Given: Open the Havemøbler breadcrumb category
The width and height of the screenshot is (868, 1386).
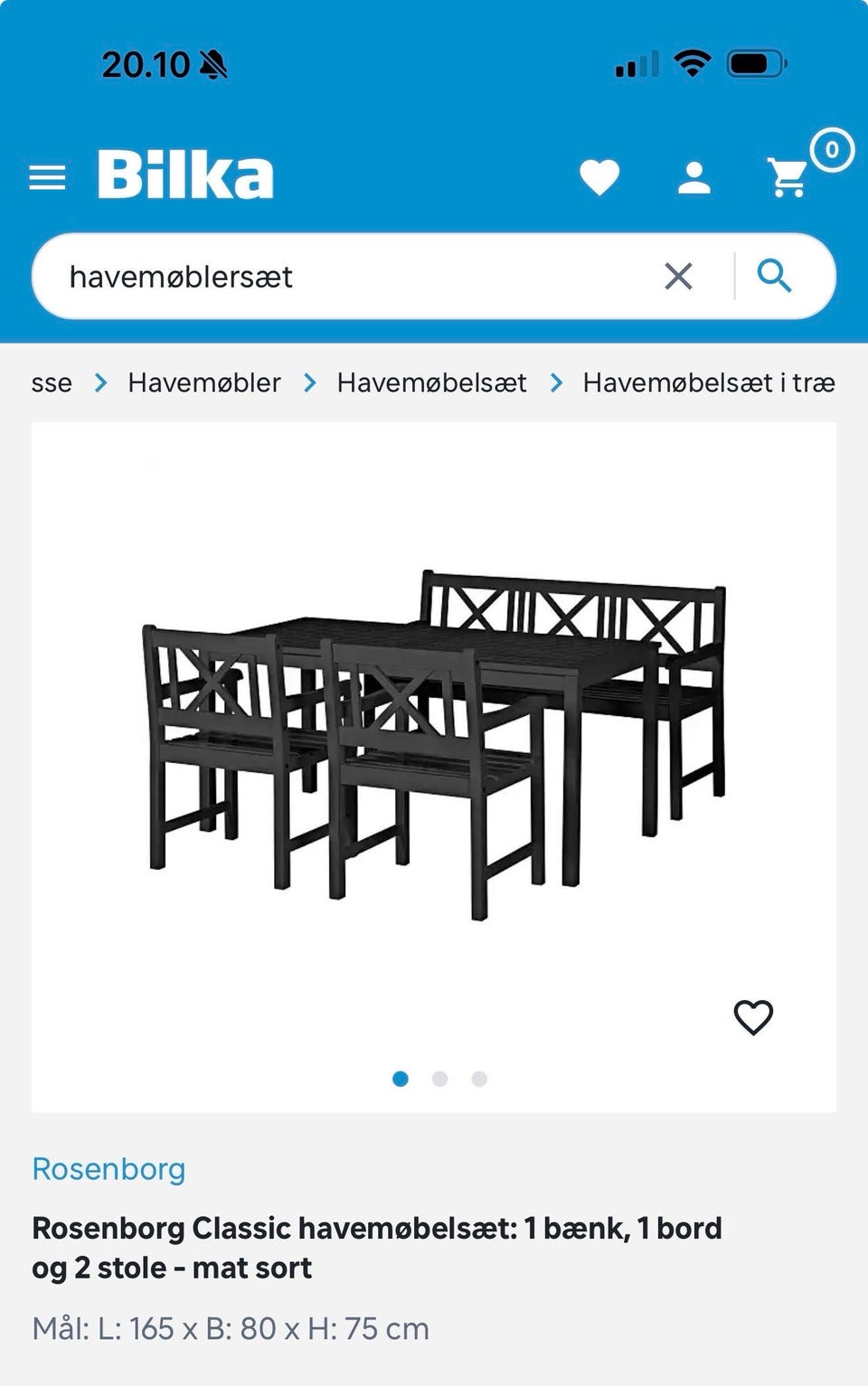Looking at the screenshot, I should pos(204,382).
